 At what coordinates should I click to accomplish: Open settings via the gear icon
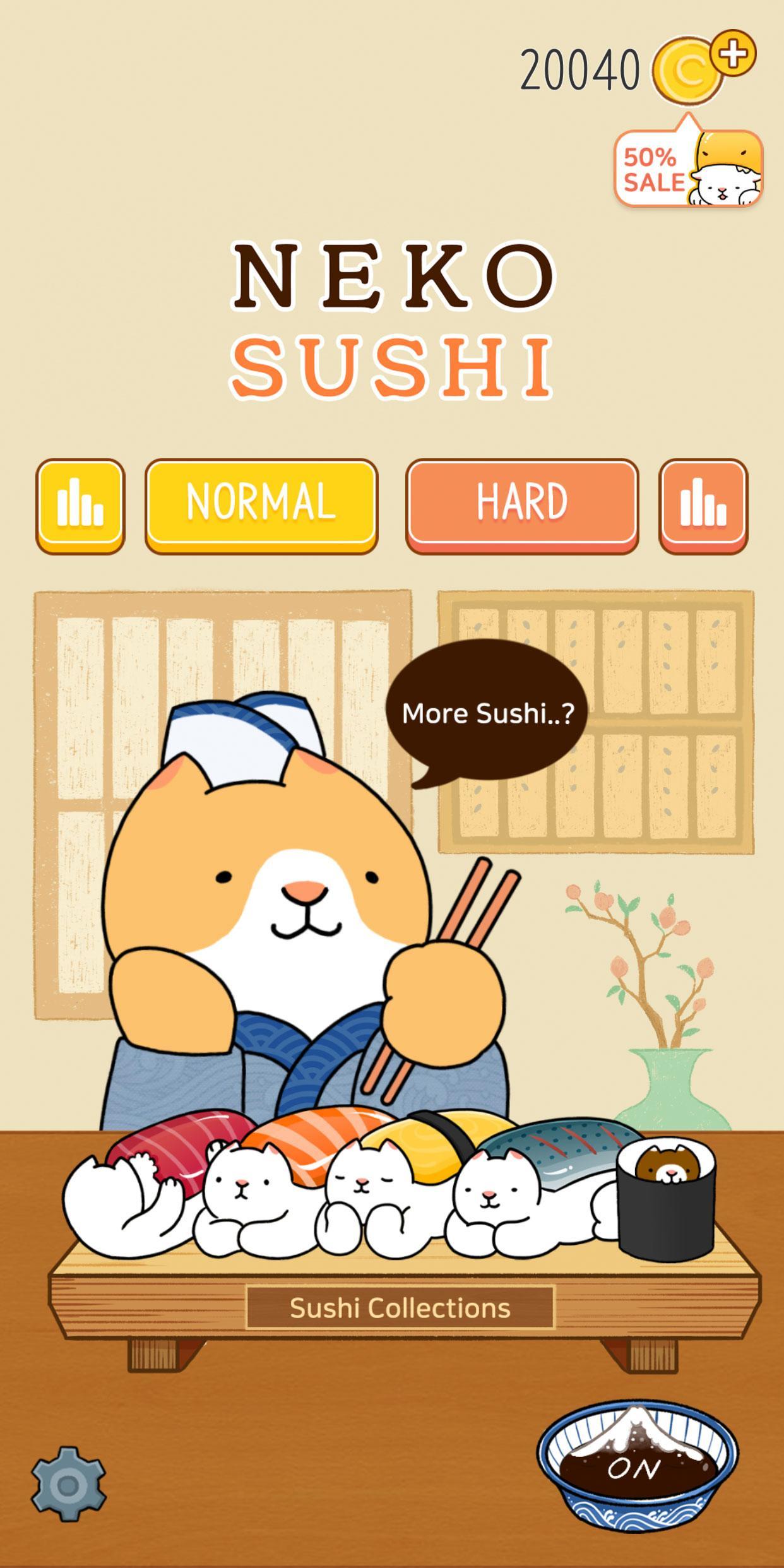click(69, 1483)
